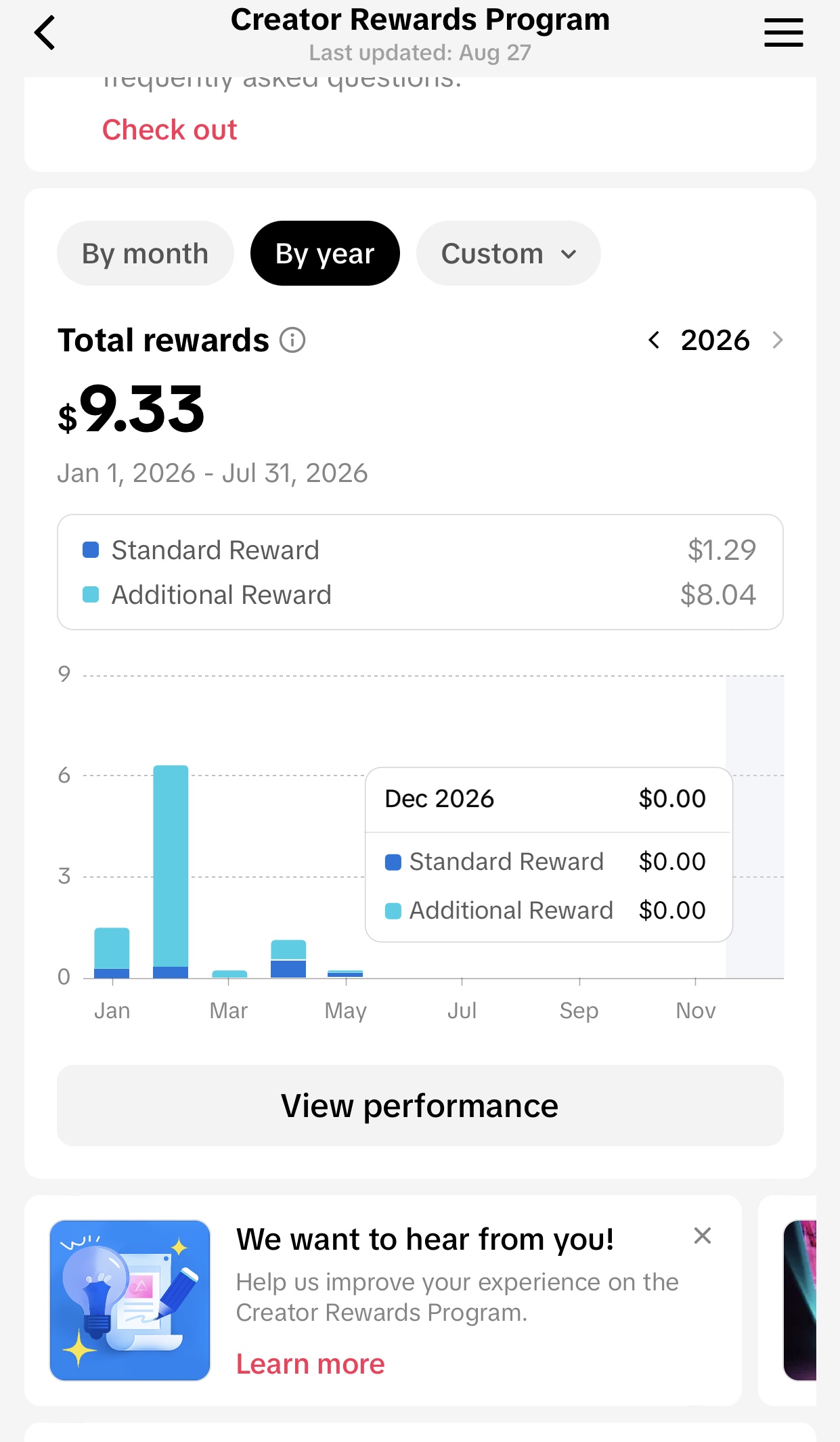Open Learn more about feedback
Screen dimensions: 840x1442
[310, 1363]
